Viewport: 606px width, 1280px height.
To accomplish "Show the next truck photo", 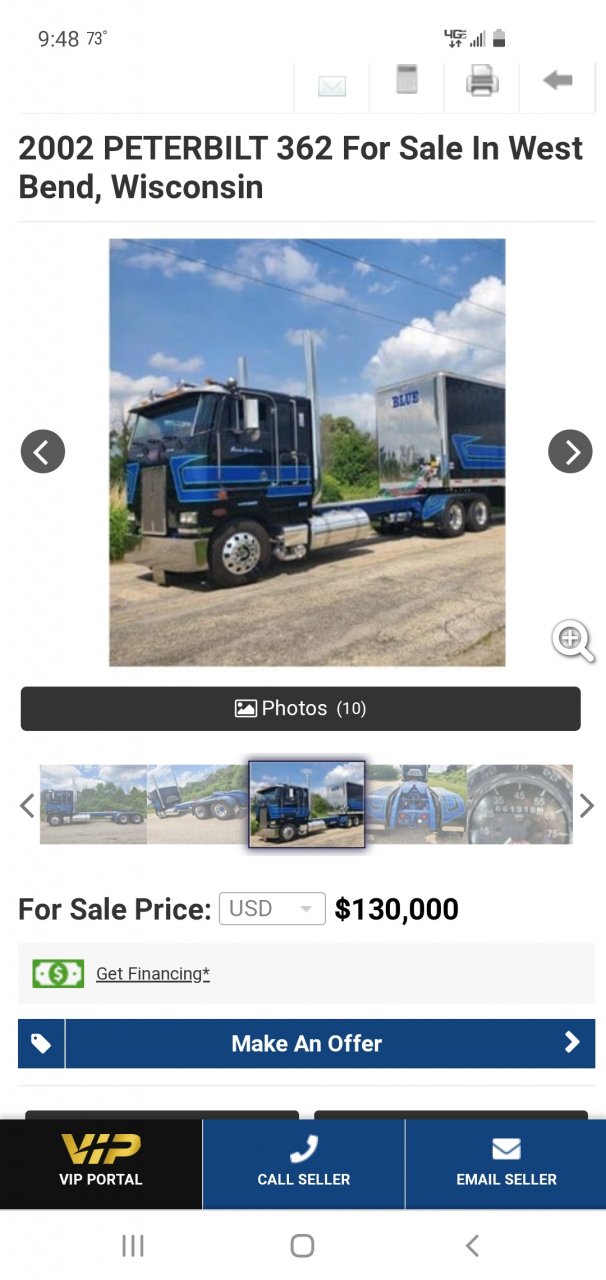I will [x=570, y=452].
